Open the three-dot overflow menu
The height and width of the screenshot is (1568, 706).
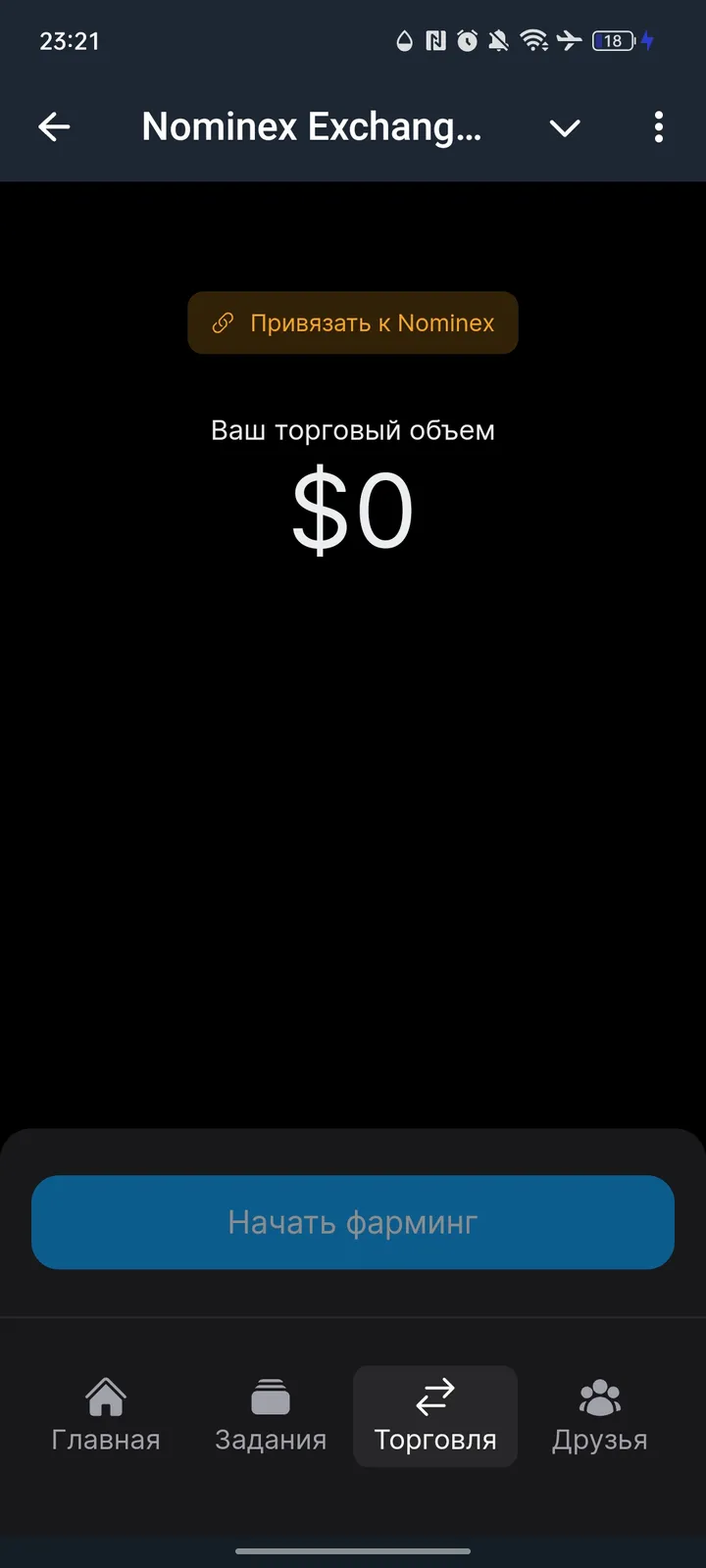pos(658,127)
